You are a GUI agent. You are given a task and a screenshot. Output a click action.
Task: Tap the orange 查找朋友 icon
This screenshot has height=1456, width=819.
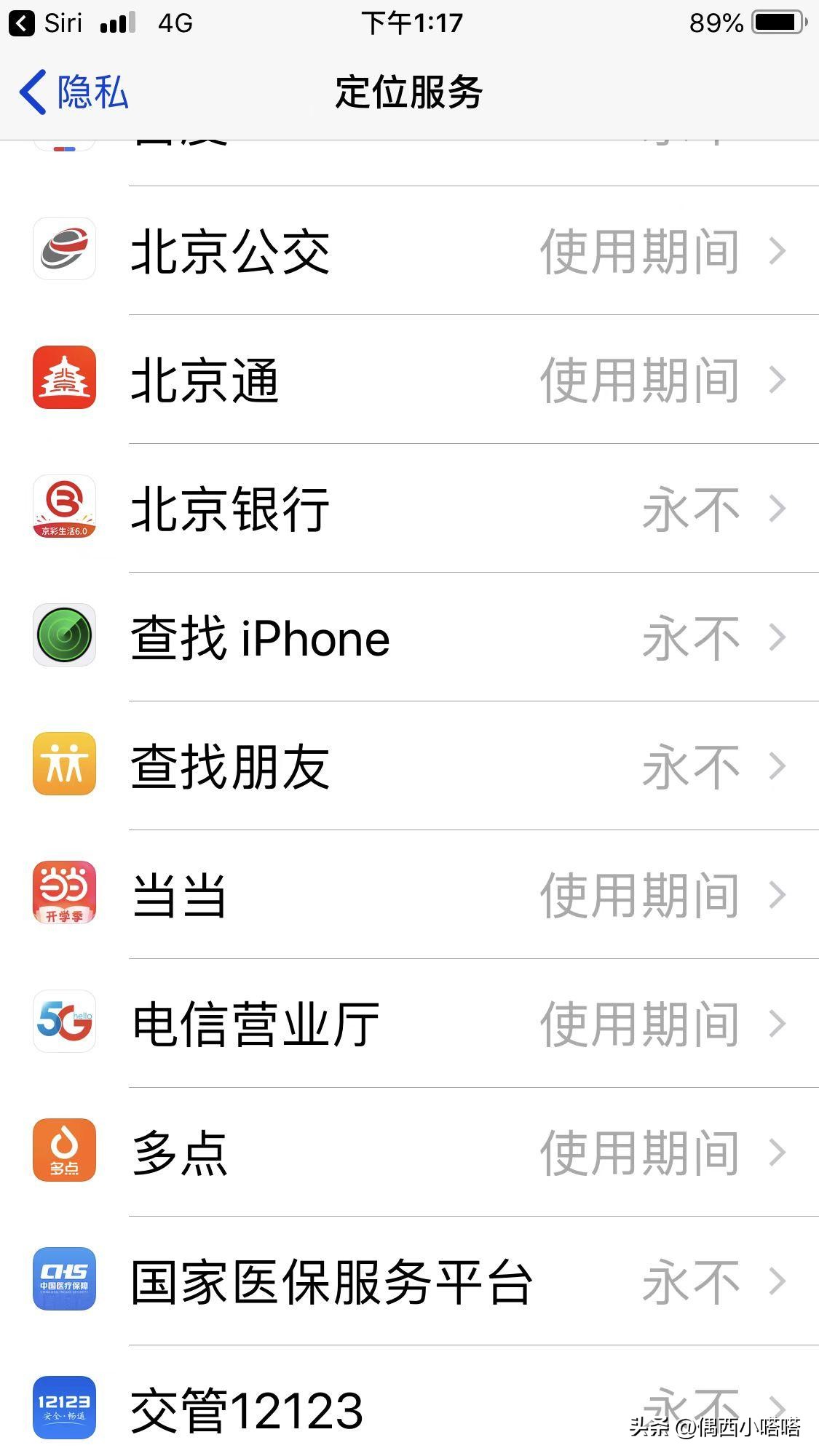[x=64, y=765]
